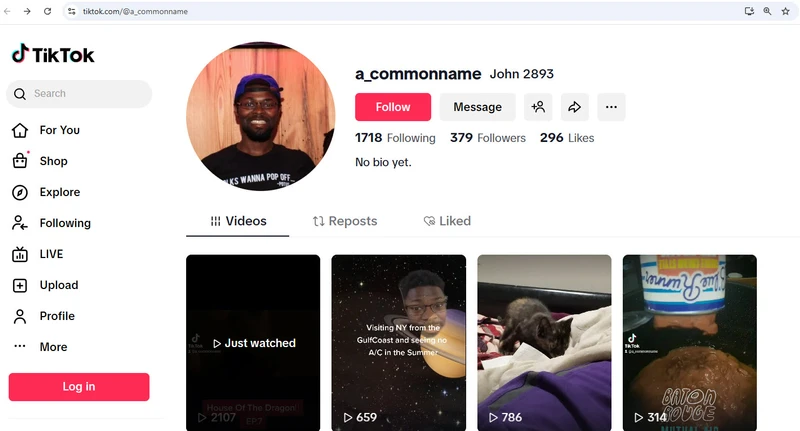
Task: View the following list of 1718 accounts
Action: 395,138
